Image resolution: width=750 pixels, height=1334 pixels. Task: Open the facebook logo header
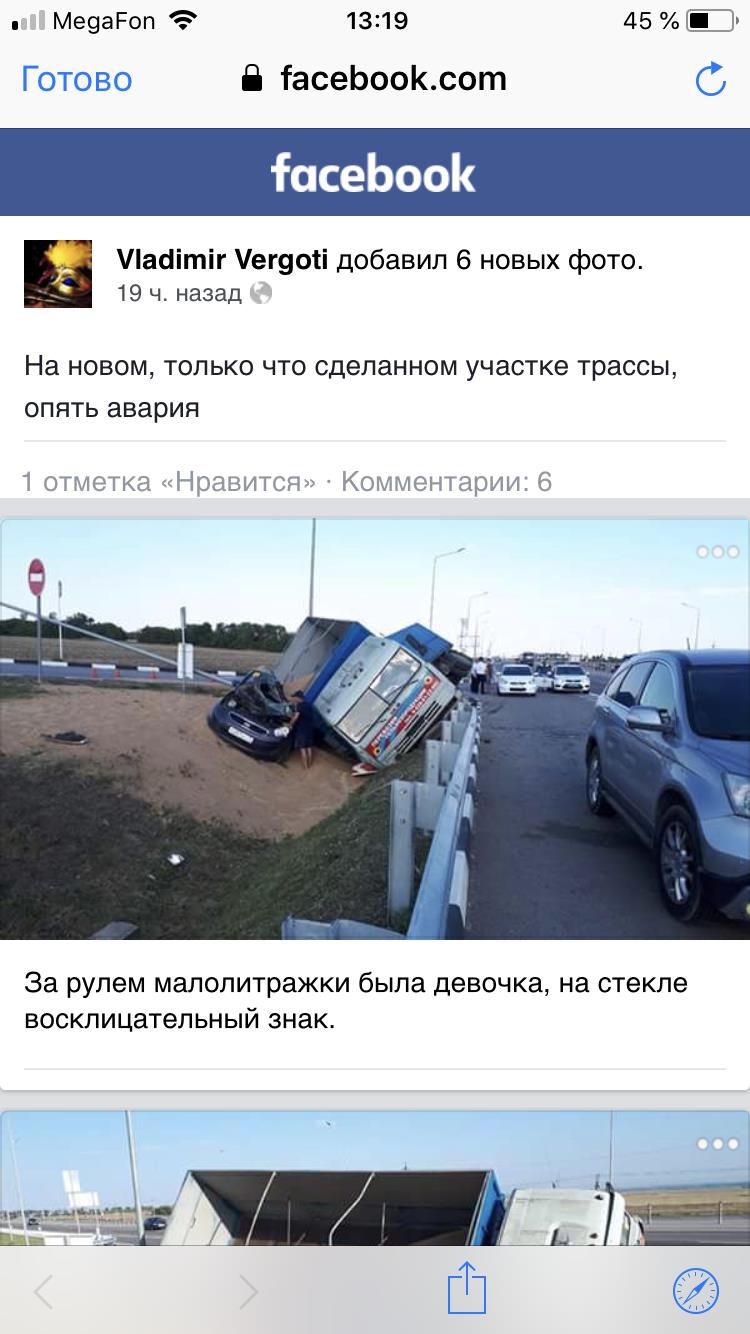373,173
